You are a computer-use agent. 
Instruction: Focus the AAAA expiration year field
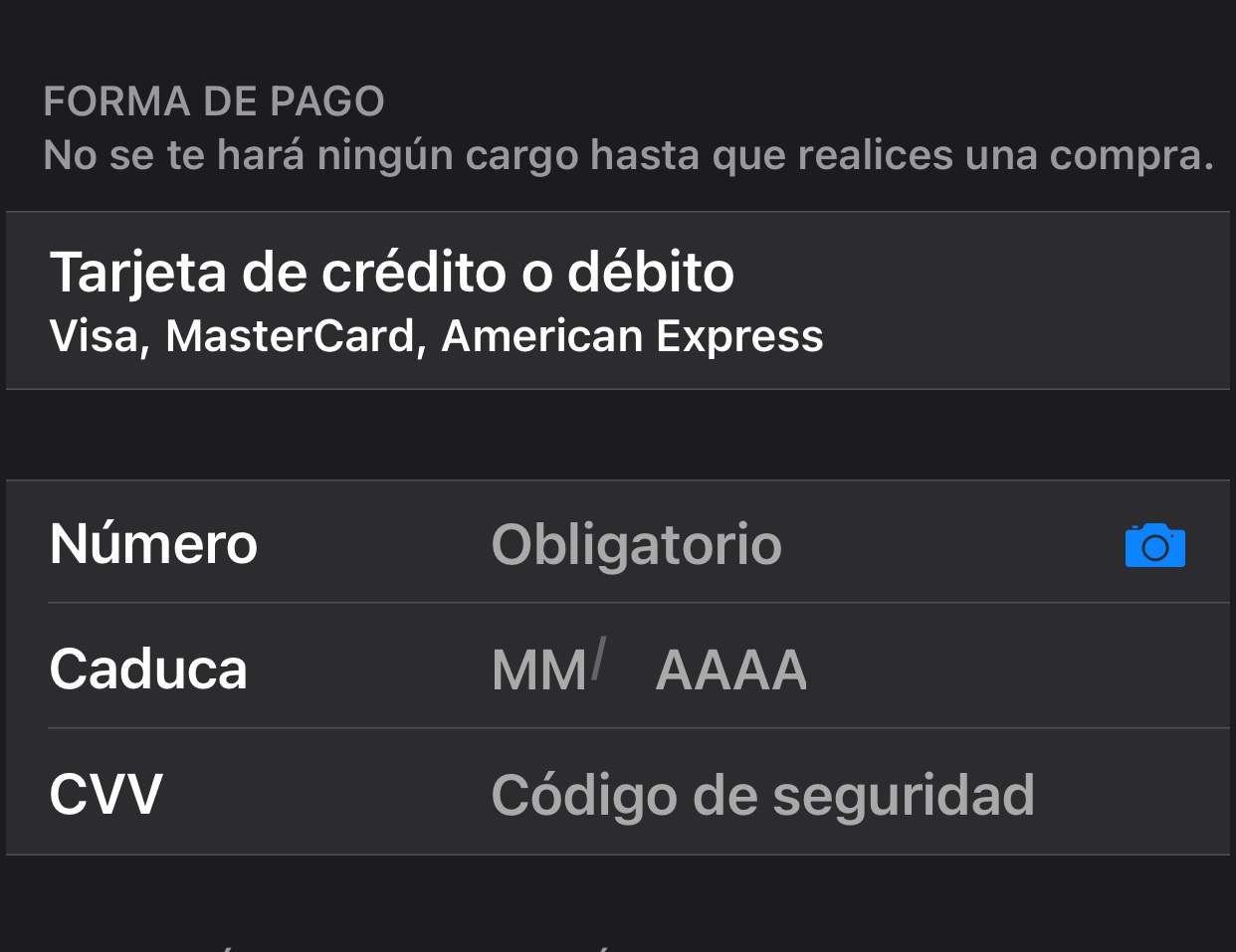[731, 669]
